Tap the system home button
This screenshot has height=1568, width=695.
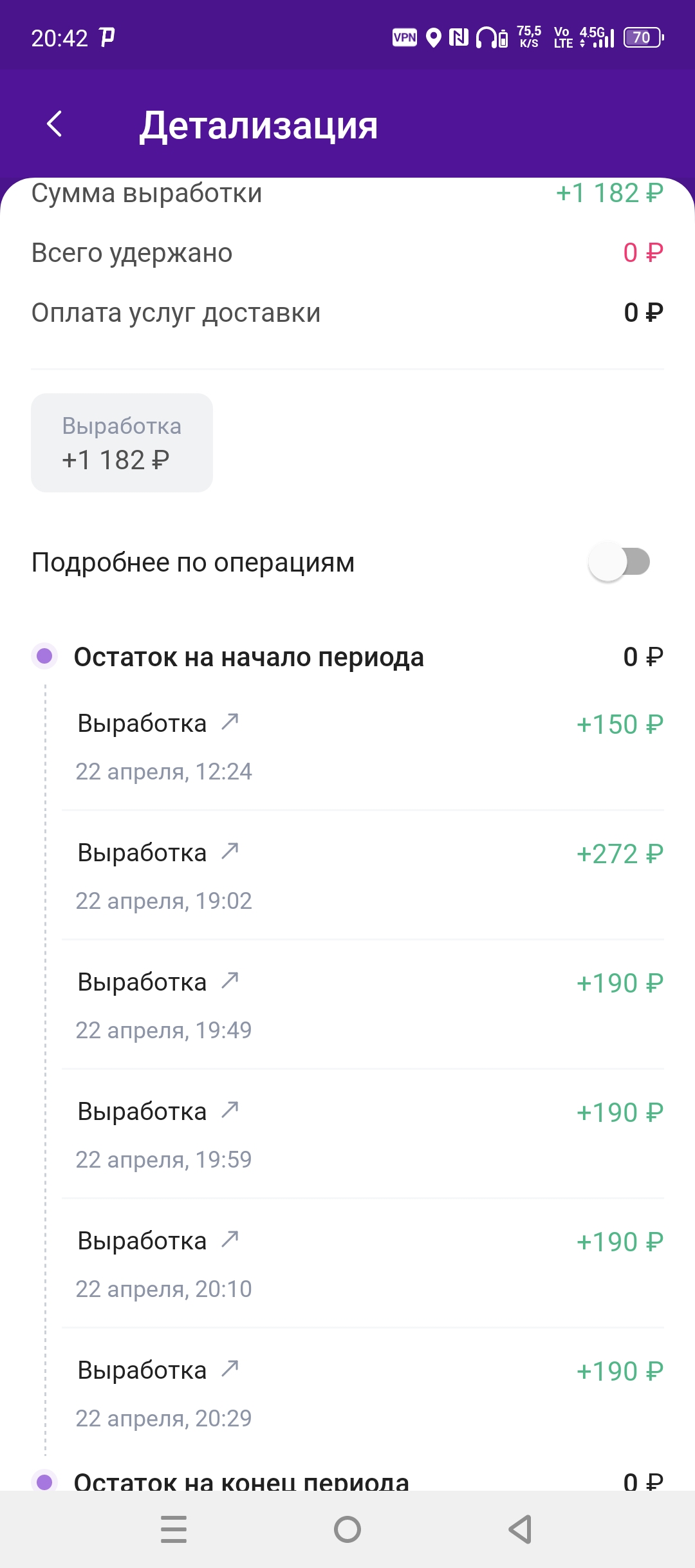[x=347, y=1529]
